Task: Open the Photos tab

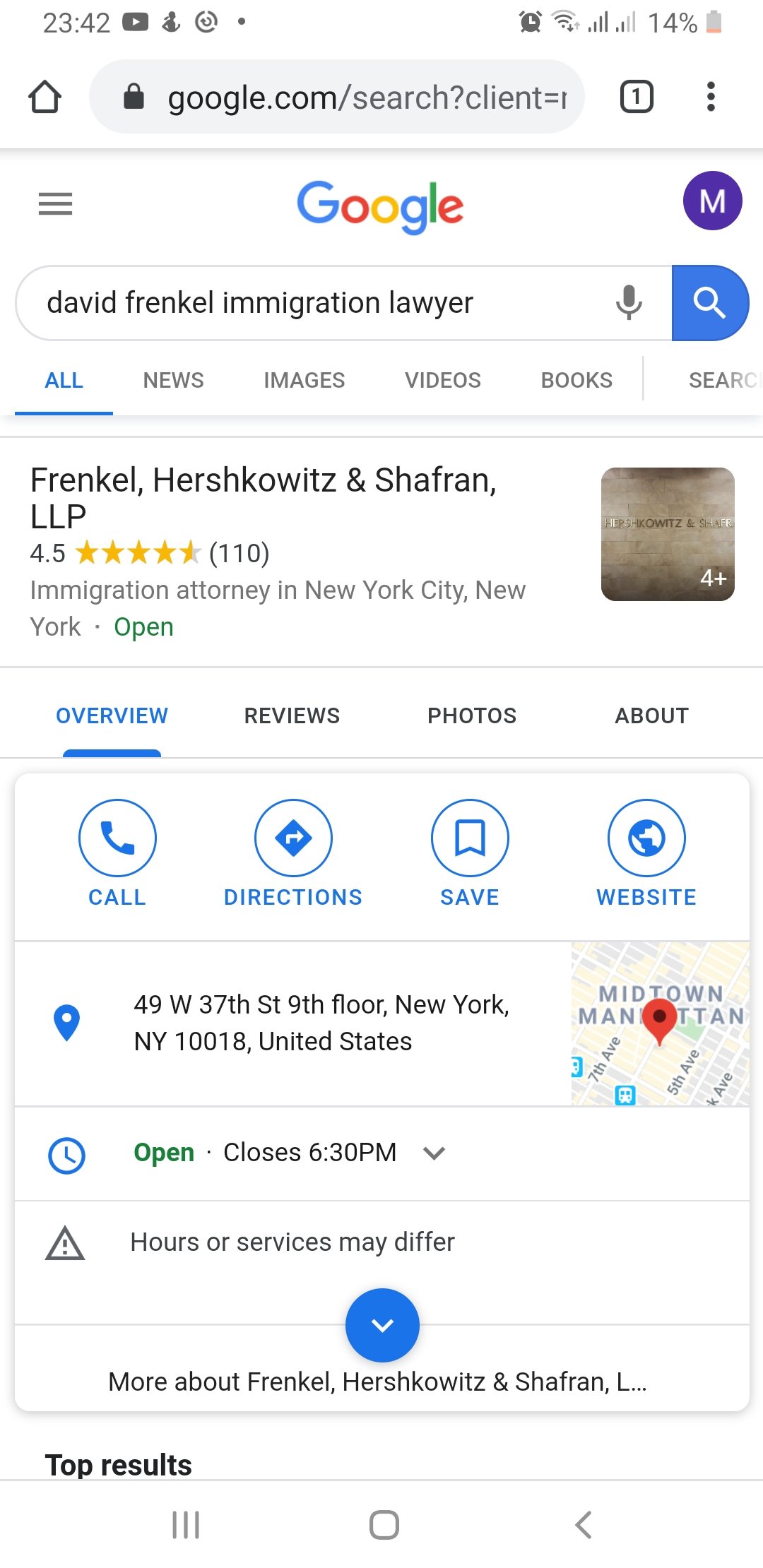Action: pos(472,715)
